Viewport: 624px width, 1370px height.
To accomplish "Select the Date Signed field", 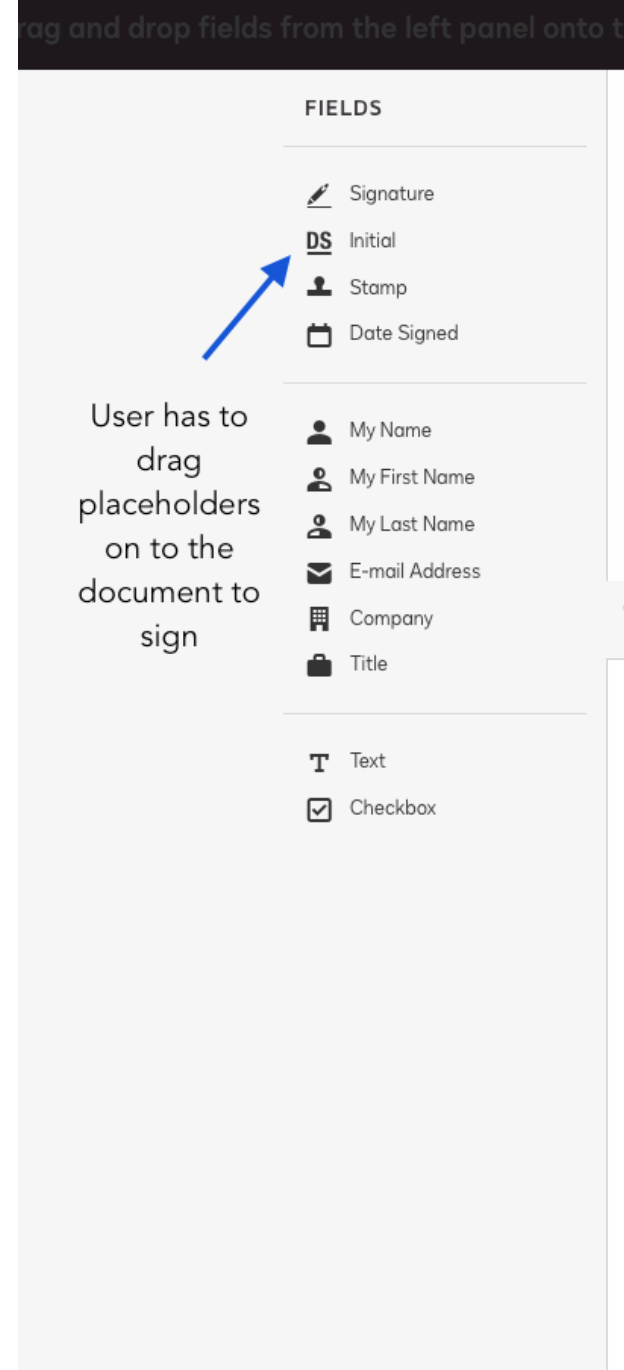I will [x=382, y=334].
